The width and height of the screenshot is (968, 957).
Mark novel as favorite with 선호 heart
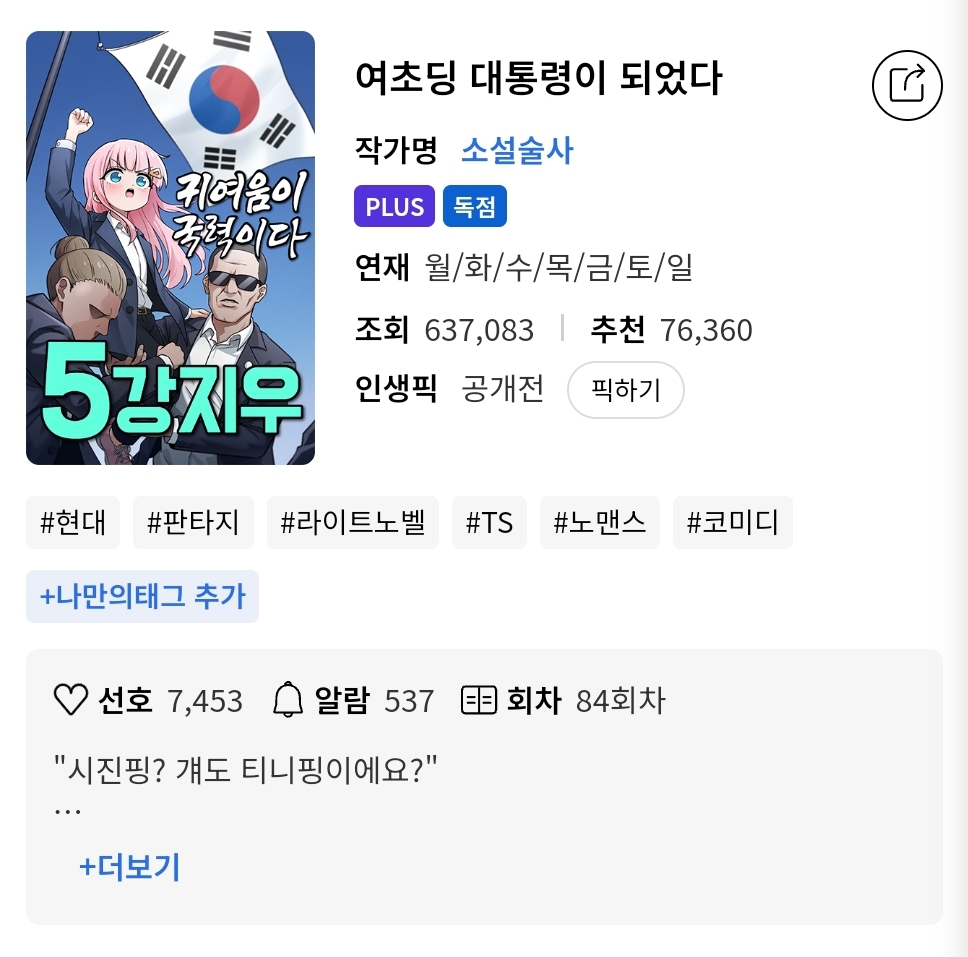pyautogui.click(x=71, y=700)
